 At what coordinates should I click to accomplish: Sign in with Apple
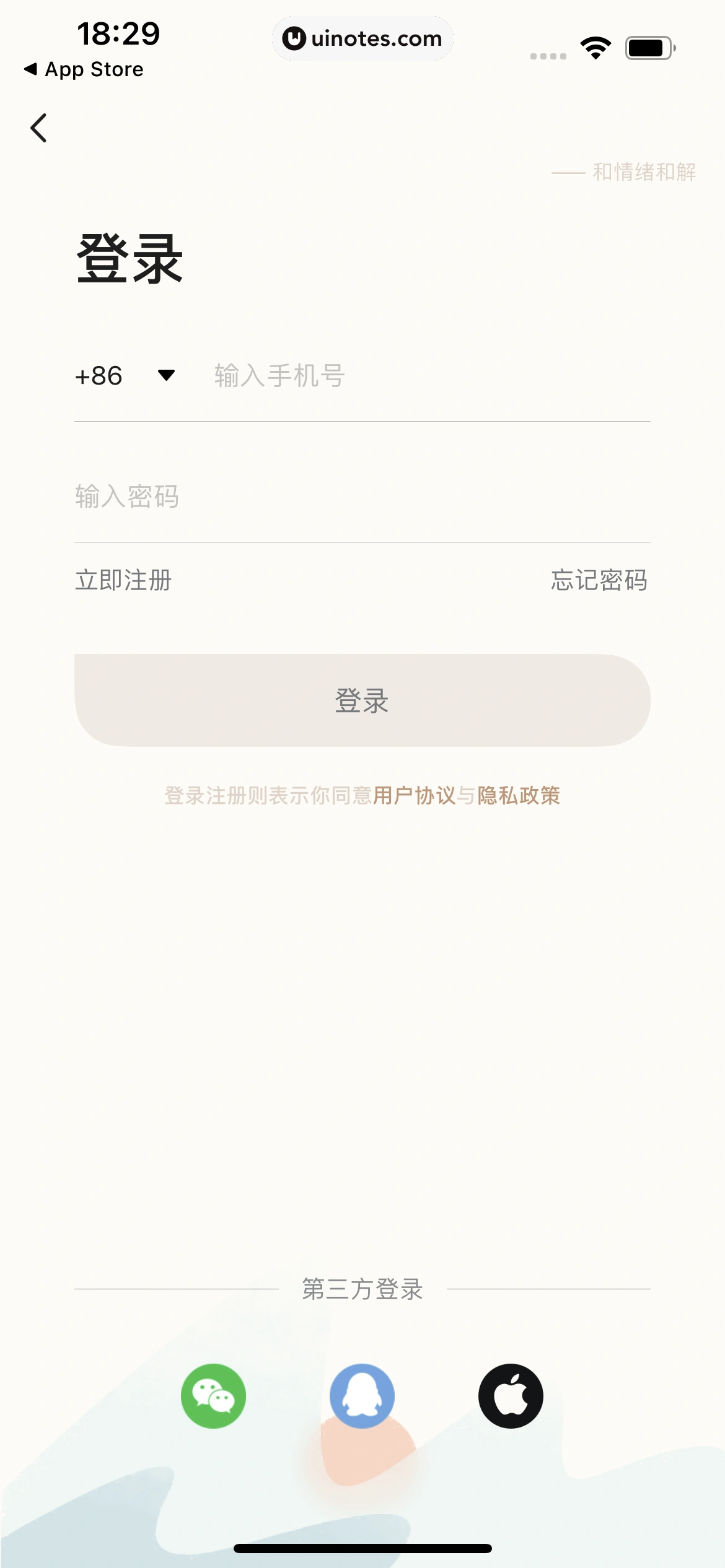click(511, 1396)
